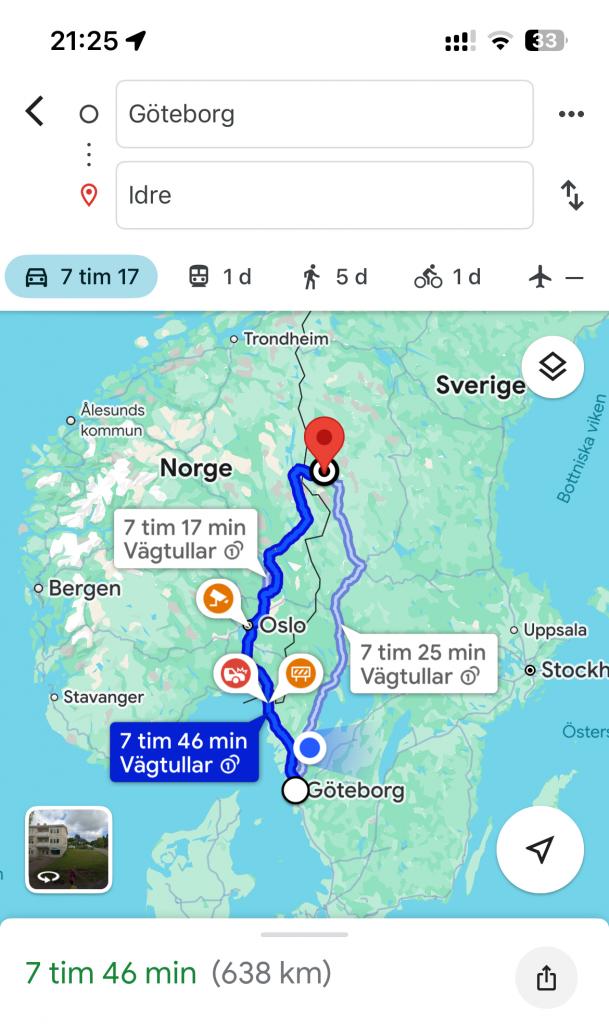Switch to walking directions

click(334, 277)
